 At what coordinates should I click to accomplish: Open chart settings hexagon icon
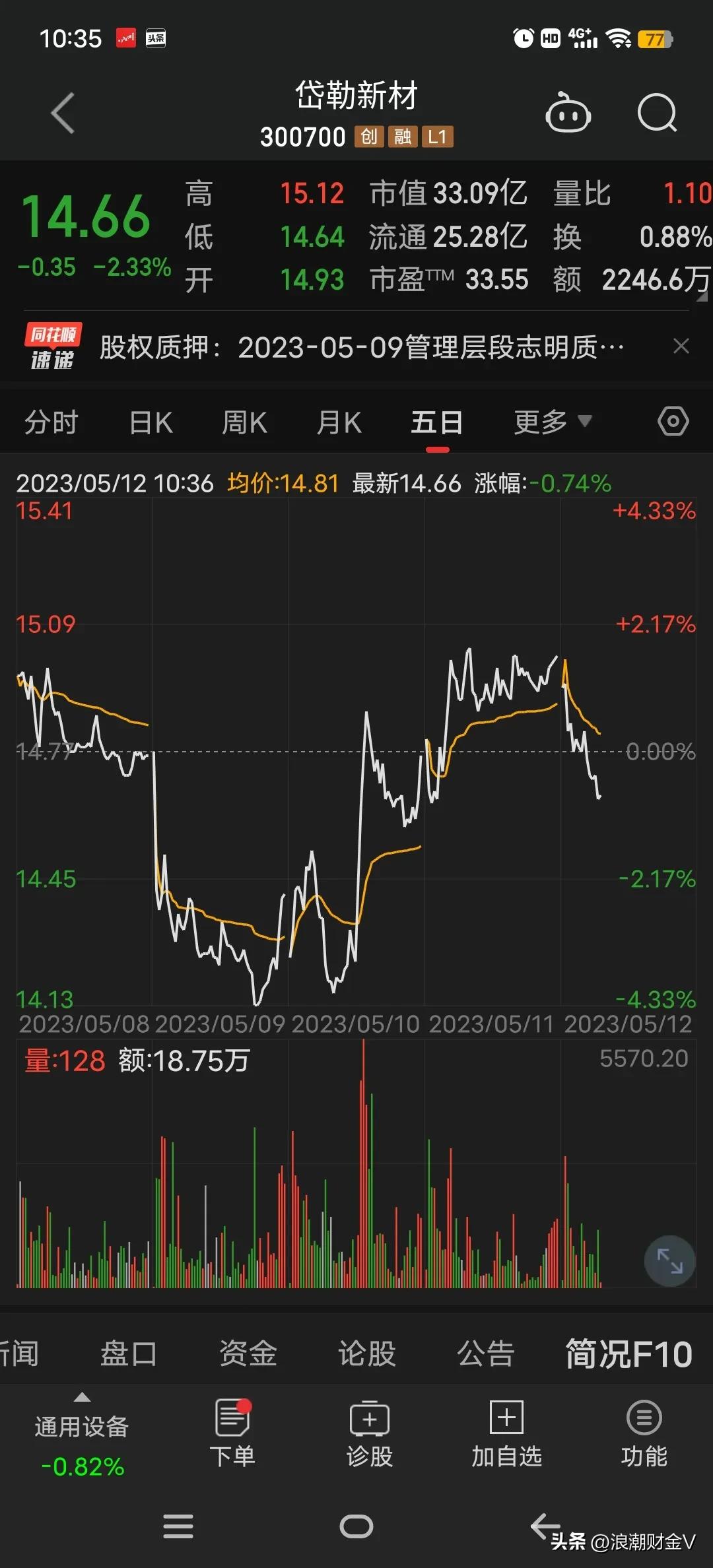pos(673,421)
